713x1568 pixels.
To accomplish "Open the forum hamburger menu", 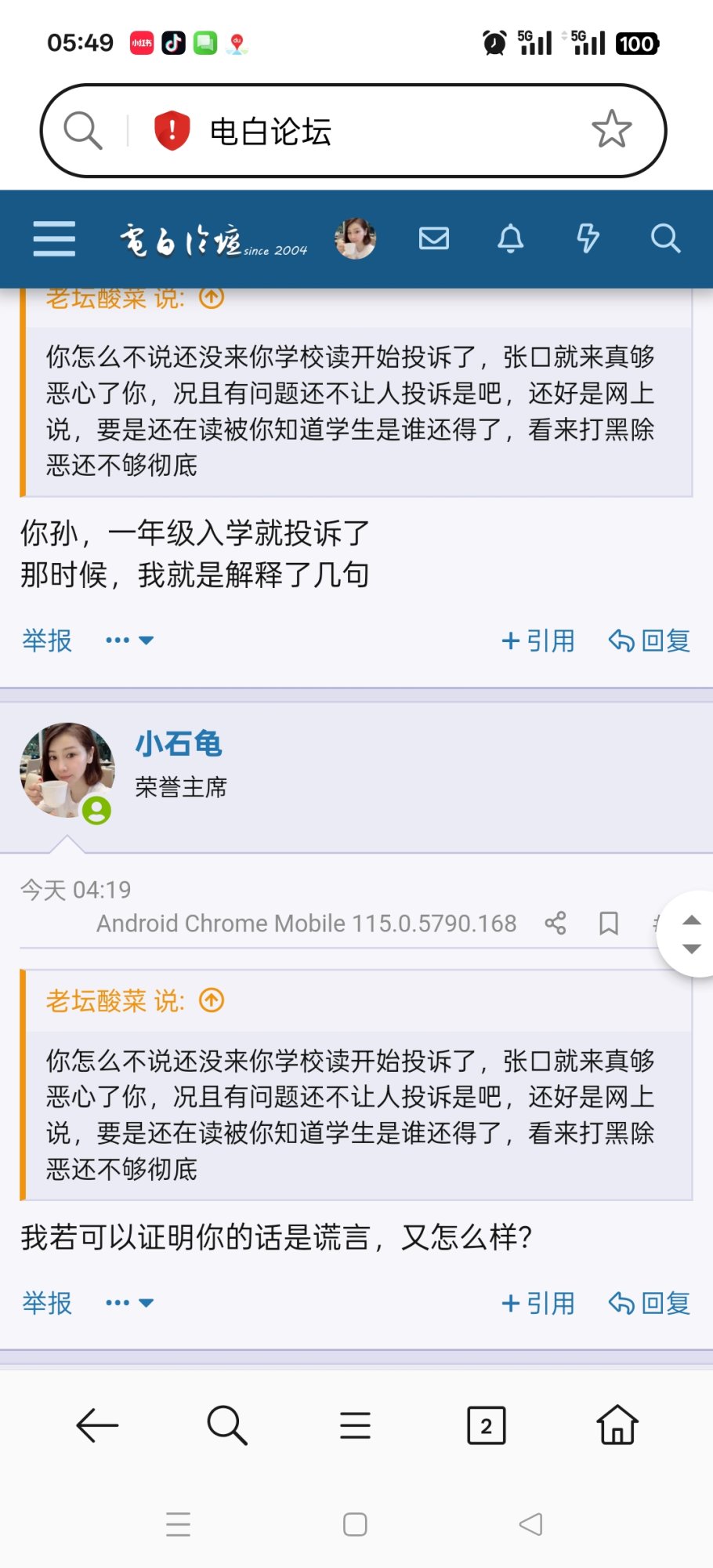I will (x=54, y=238).
